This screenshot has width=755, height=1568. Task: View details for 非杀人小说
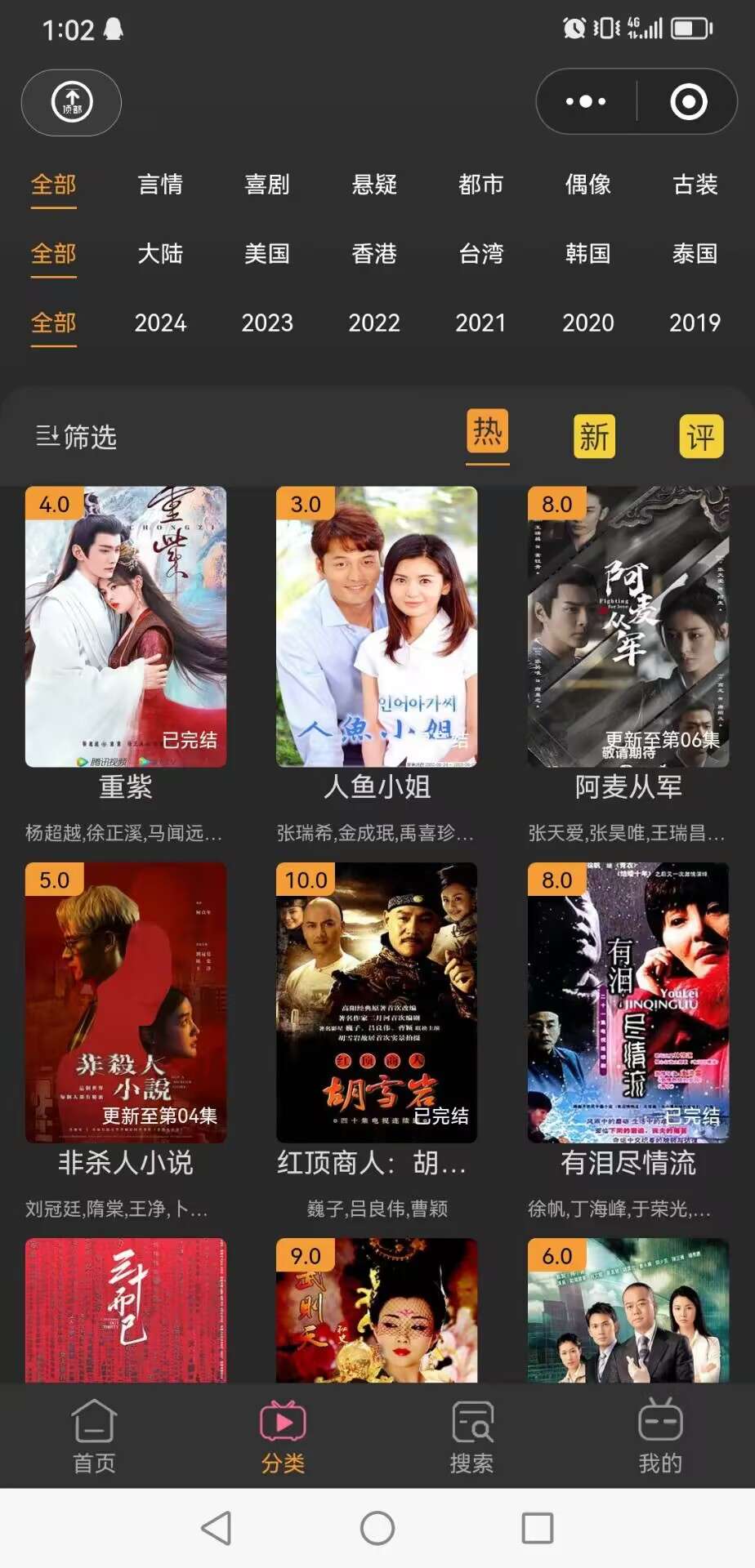tap(126, 1003)
